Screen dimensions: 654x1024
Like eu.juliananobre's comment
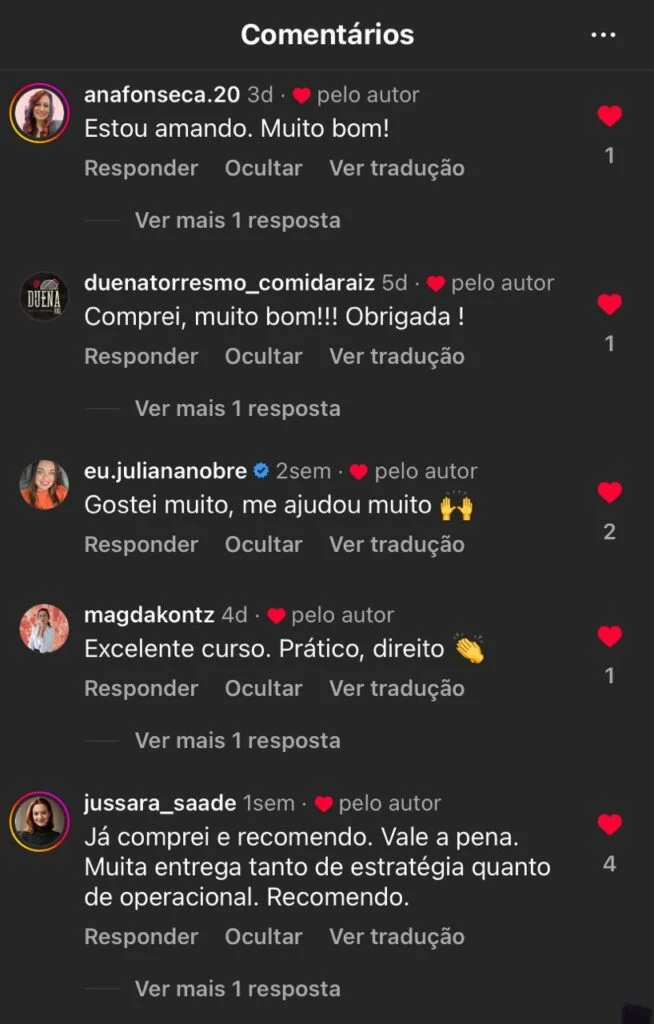pyautogui.click(x=609, y=493)
